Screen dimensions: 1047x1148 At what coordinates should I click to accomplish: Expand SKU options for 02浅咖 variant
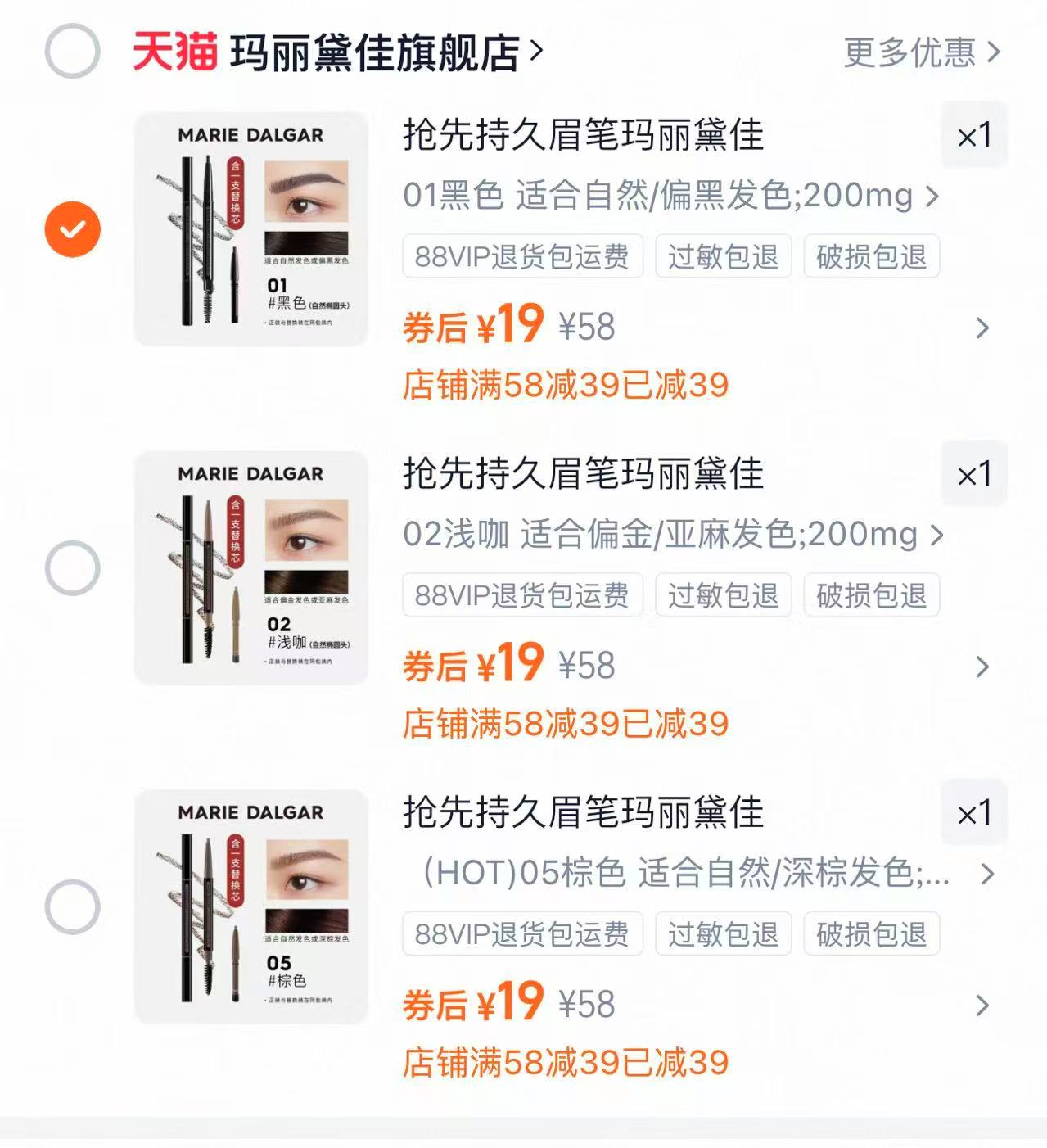[x=936, y=535]
